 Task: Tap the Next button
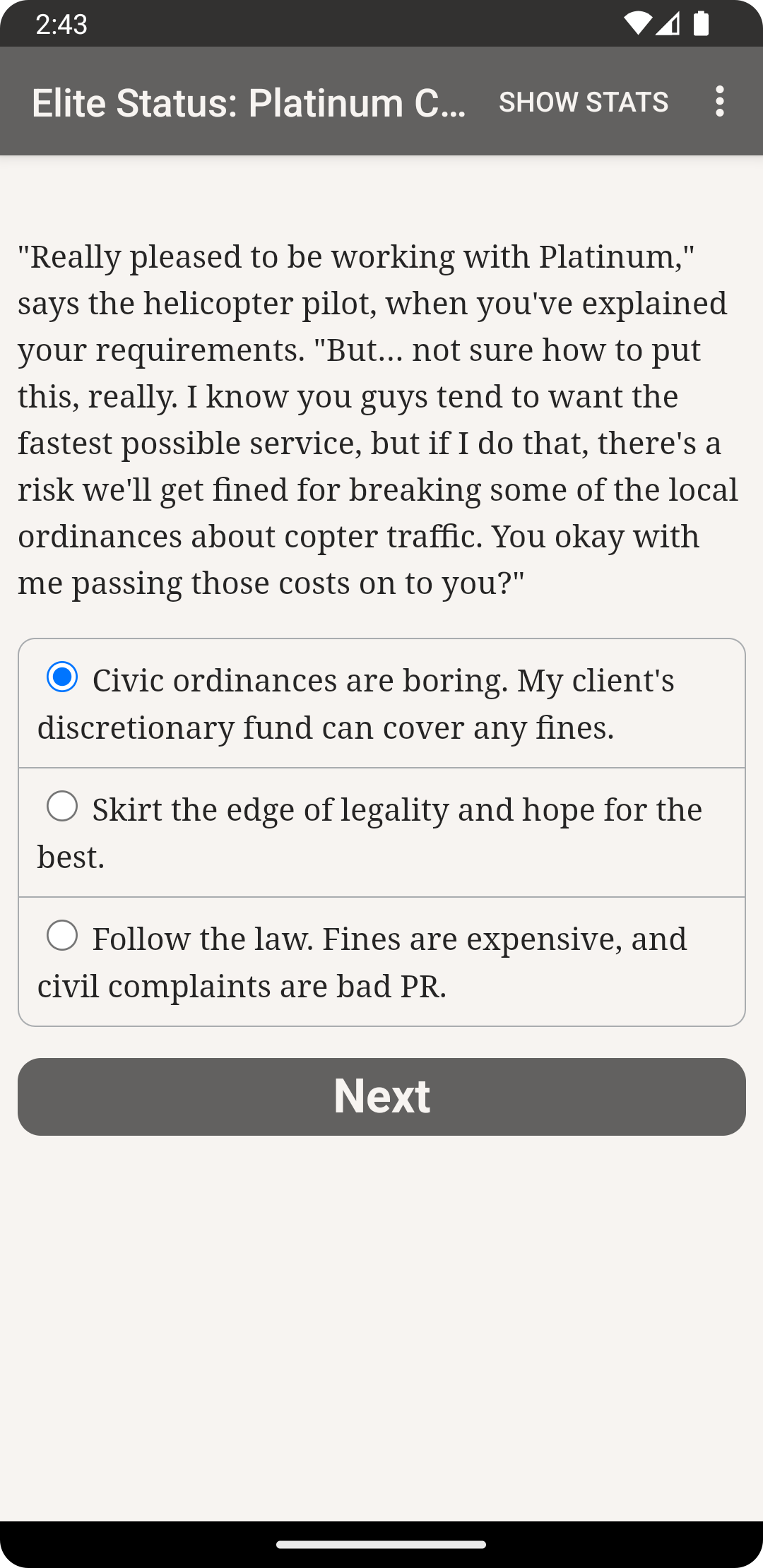pyautogui.click(x=381, y=1096)
